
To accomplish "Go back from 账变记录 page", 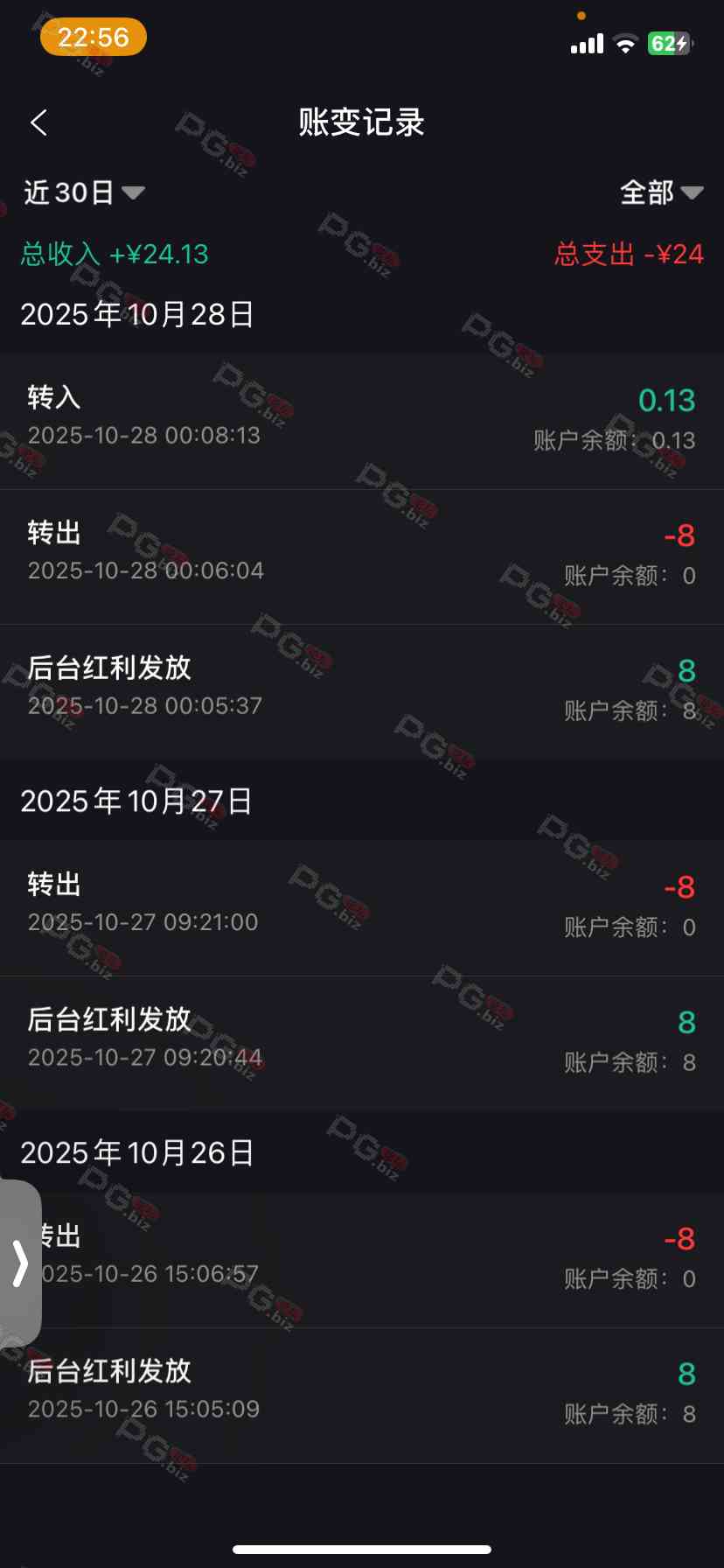I will coord(38,122).
